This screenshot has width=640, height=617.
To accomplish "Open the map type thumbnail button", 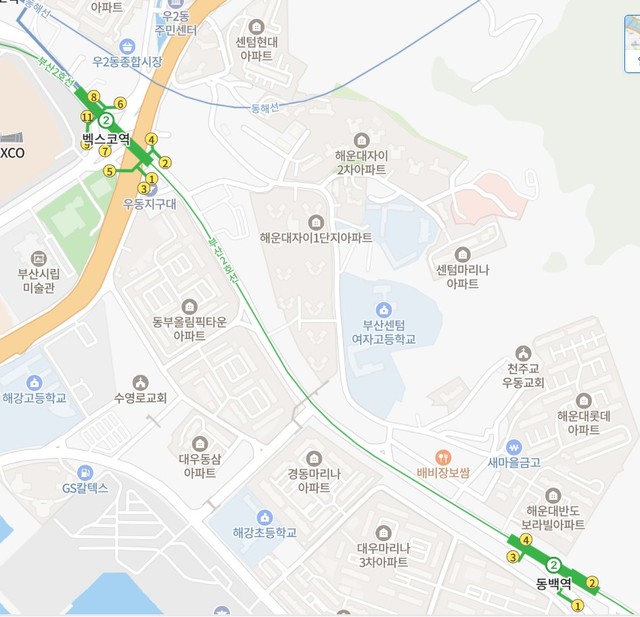I will (631, 45).
